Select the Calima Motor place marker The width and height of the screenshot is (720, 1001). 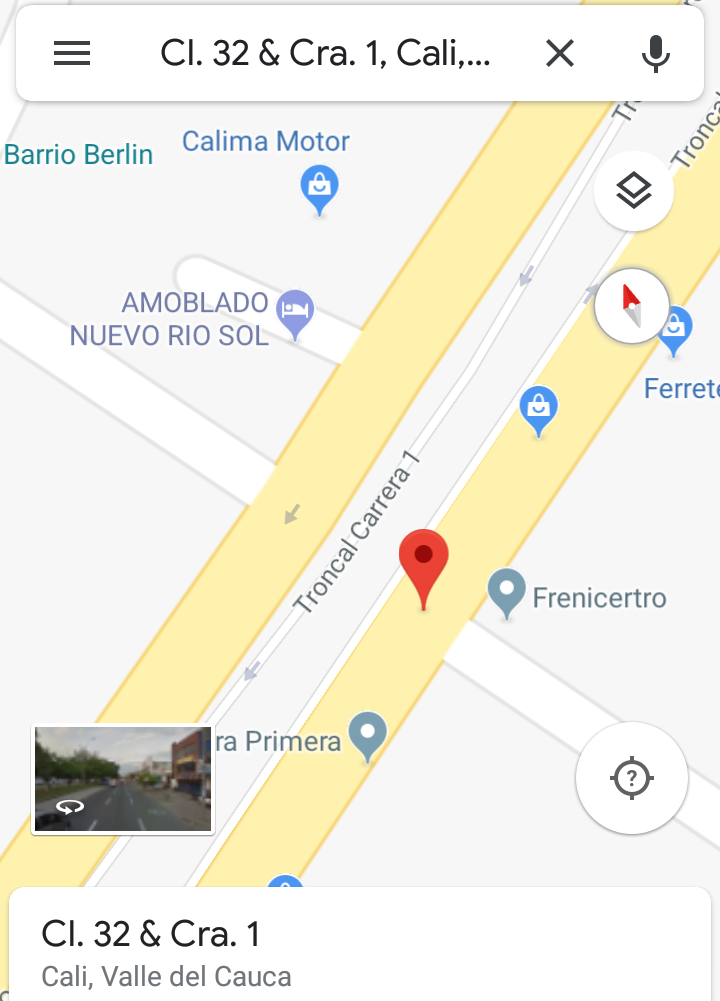point(319,188)
